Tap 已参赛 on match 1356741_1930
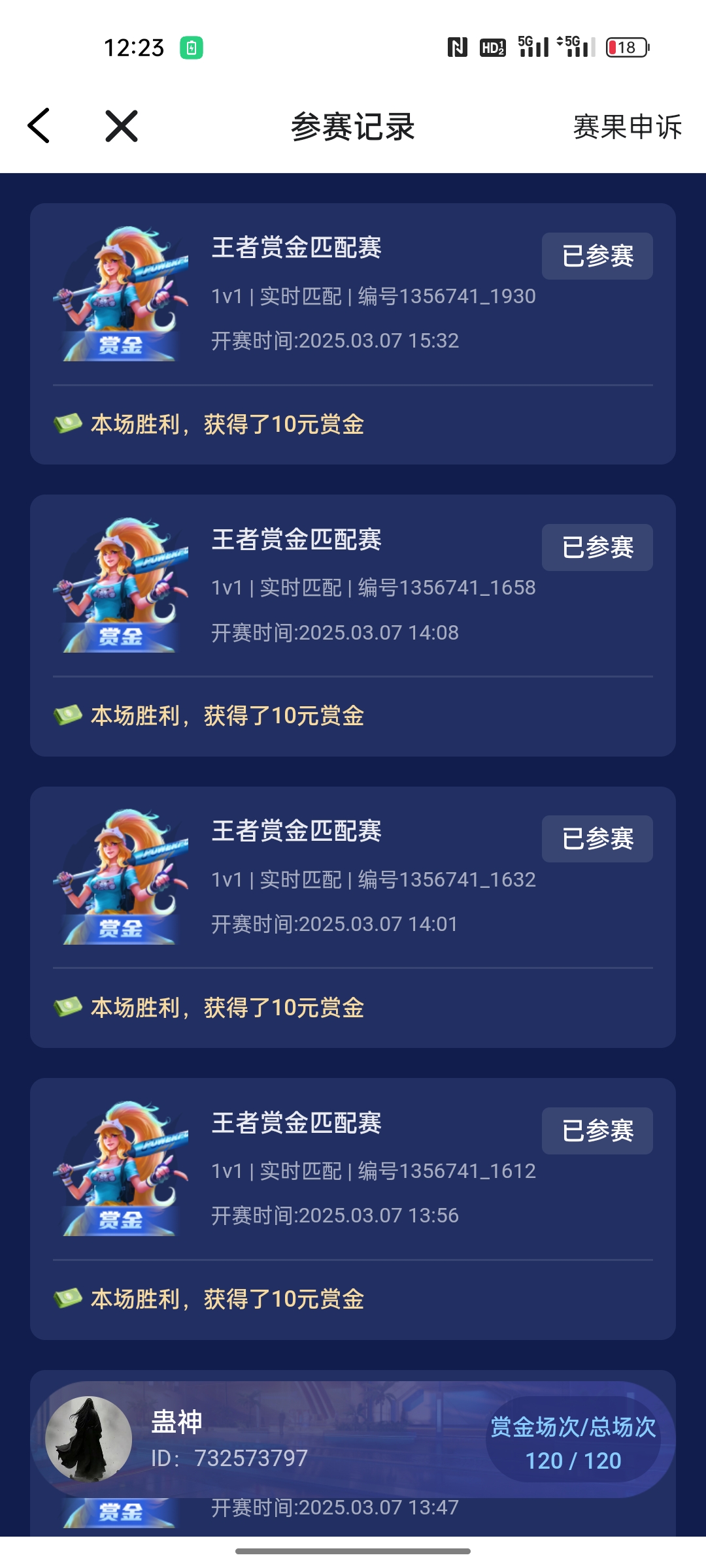 tap(597, 256)
